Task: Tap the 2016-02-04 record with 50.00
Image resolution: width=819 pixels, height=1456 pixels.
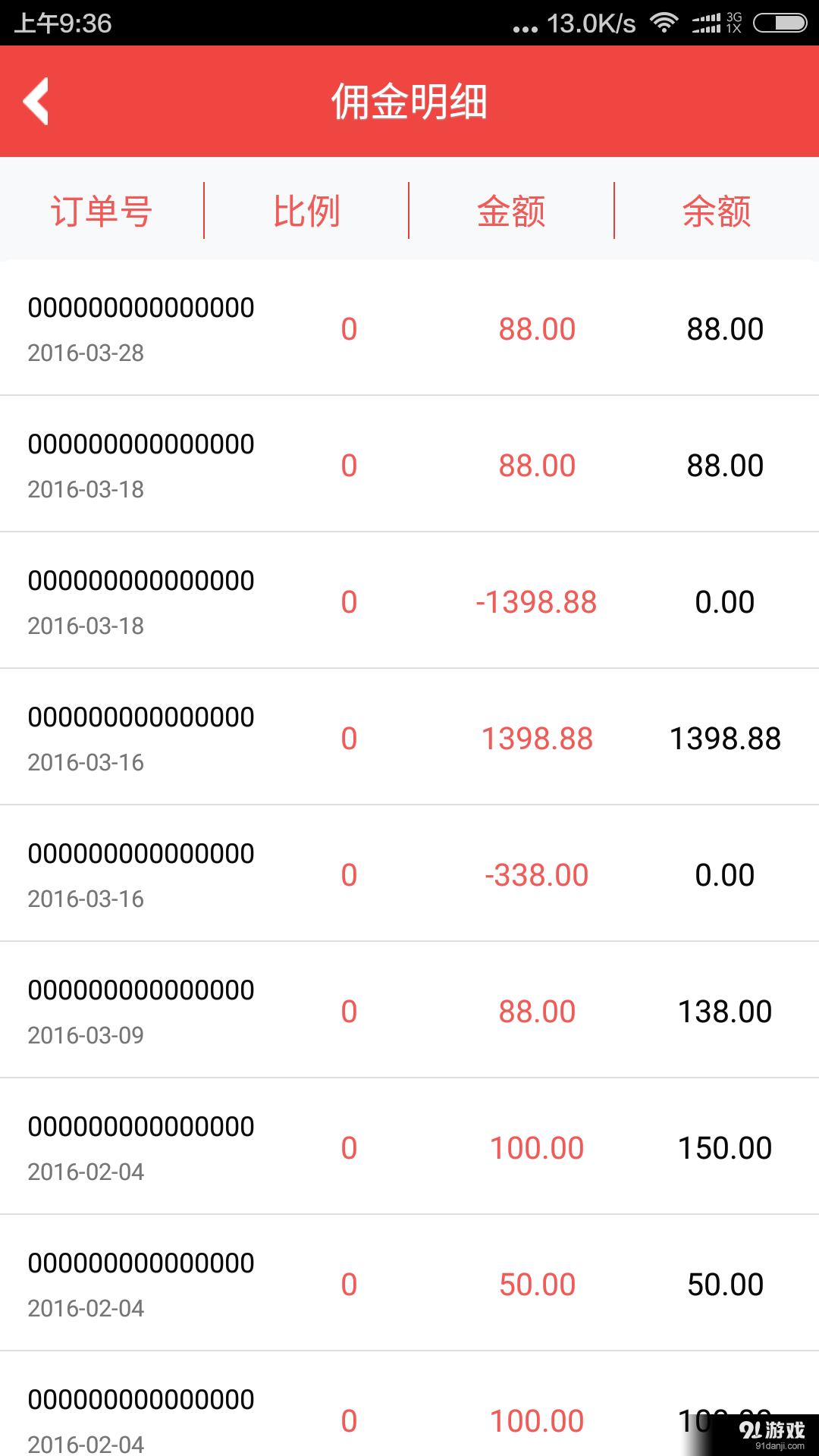Action: (409, 1283)
